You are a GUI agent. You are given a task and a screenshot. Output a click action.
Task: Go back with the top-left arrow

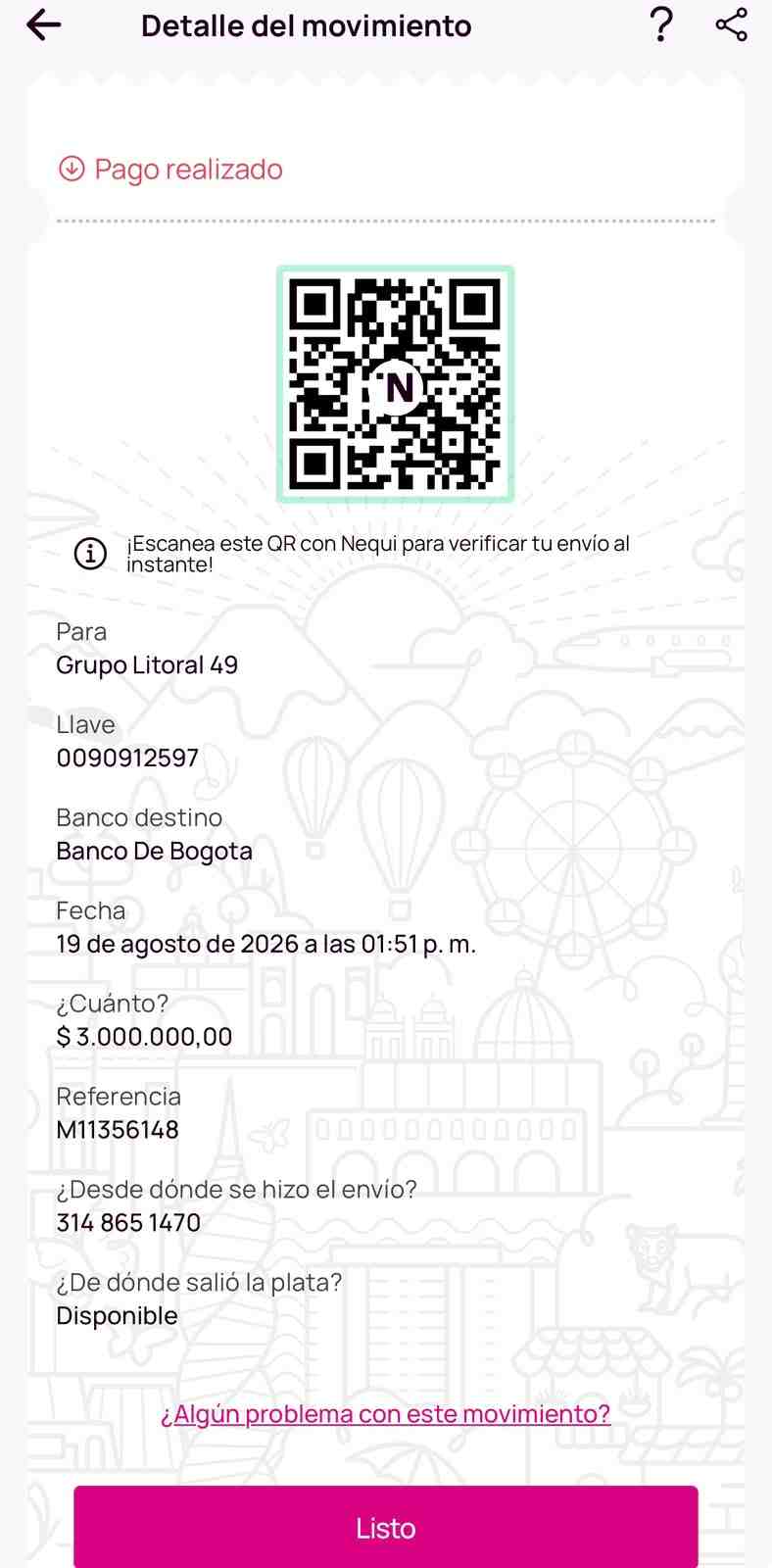pyautogui.click(x=43, y=25)
